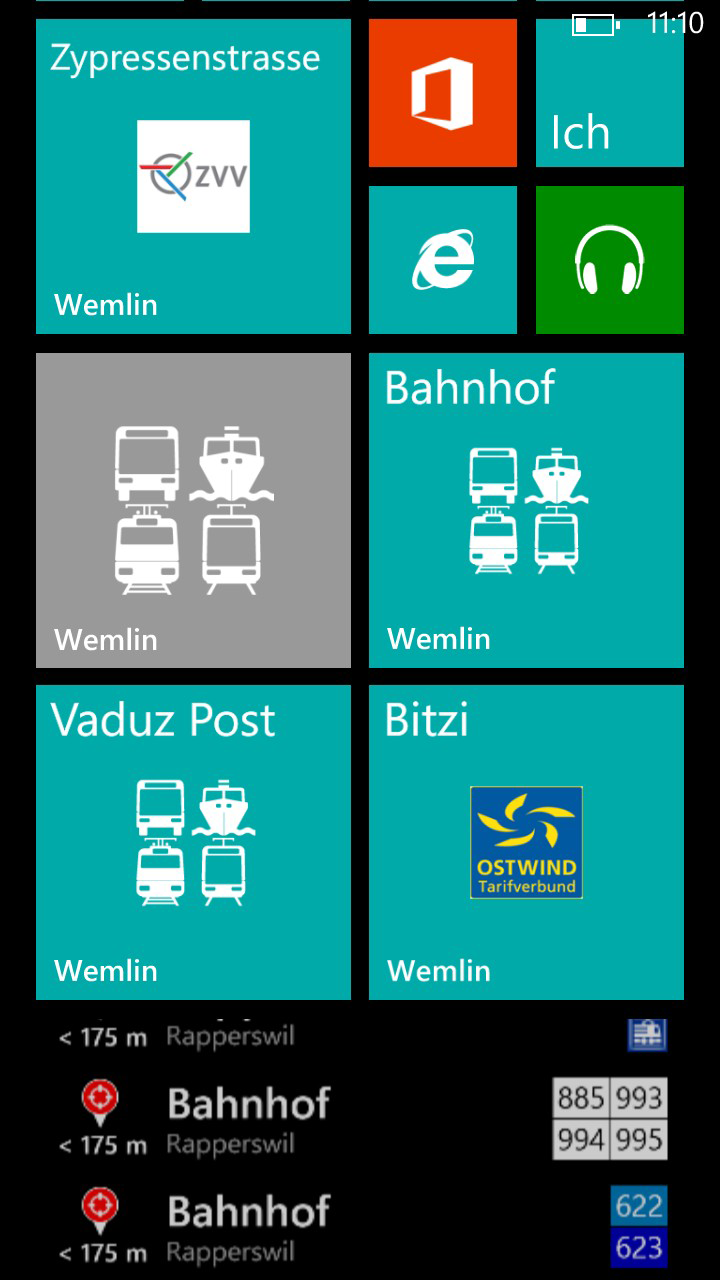The height and width of the screenshot is (1280, 720).
Task: Launch the Office app tile
Action: [x=442, y=93]
